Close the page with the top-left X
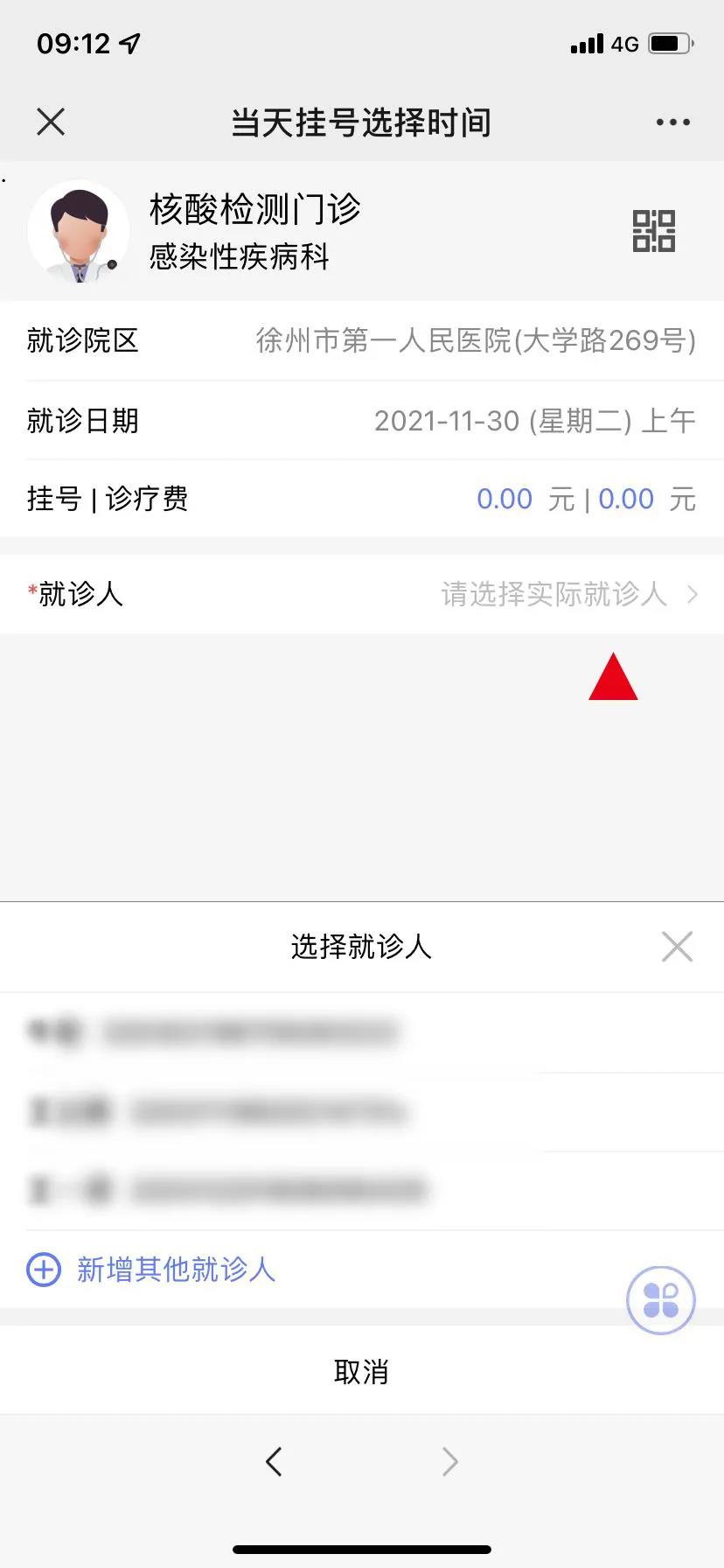The image size is (724, 1568). 51,122
